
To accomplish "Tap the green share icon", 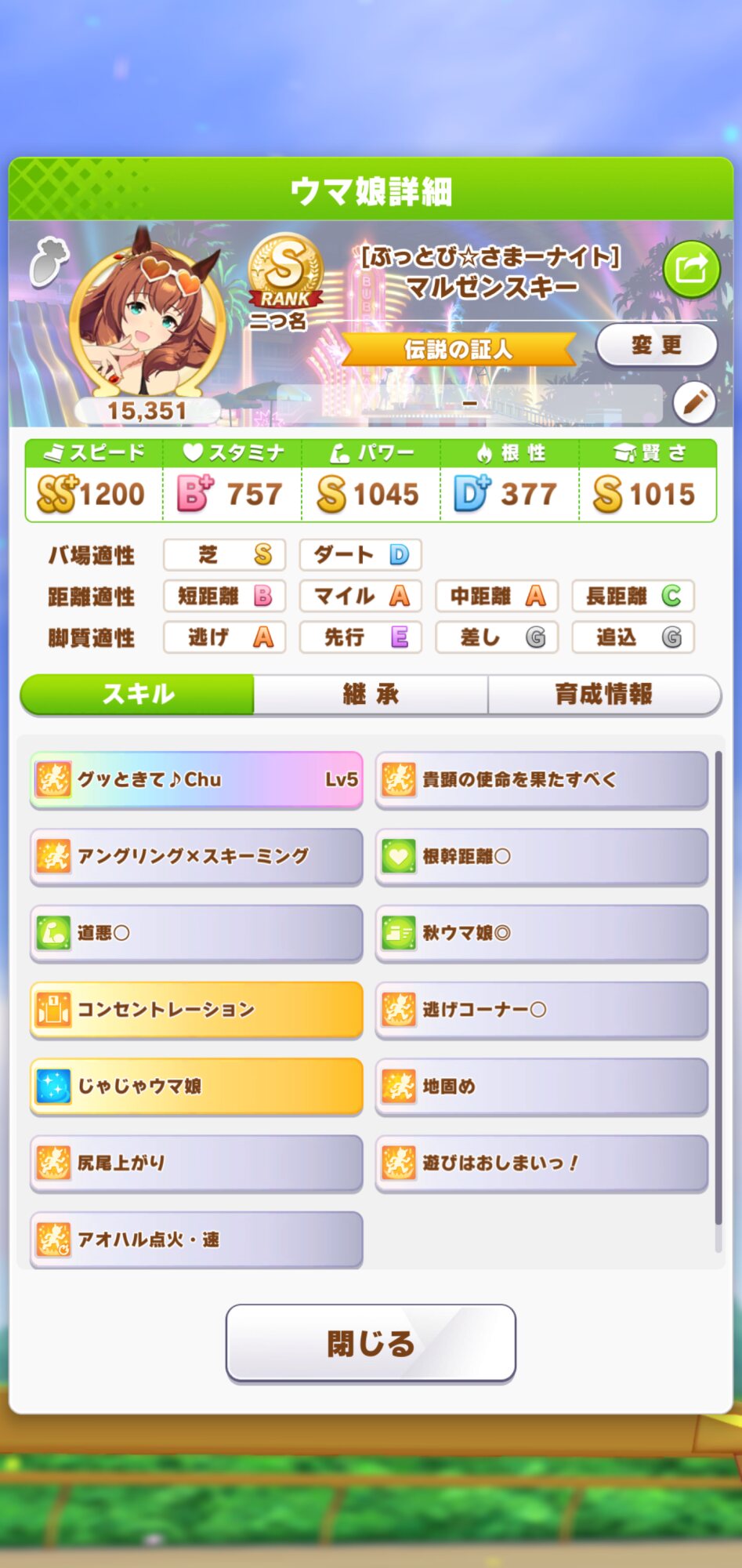I will (x=690, y=270).
